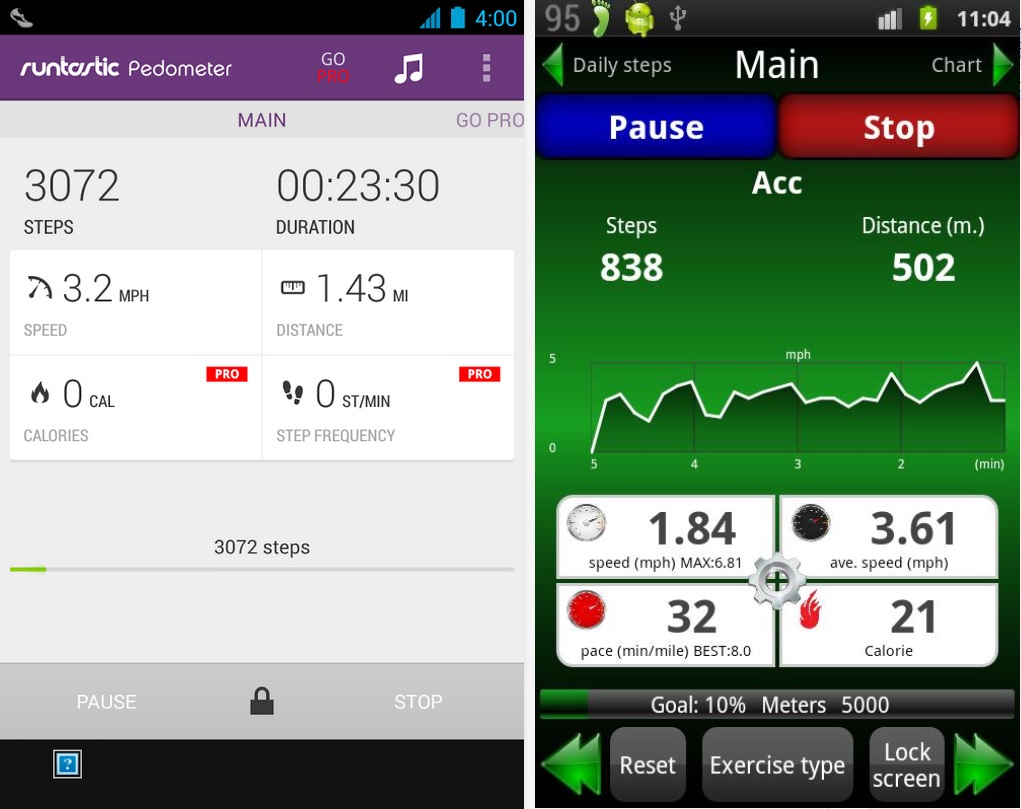Open the gear settings between the stat tiles
Viewport: 1021px width, 809px height.
(x=776, y=580)
